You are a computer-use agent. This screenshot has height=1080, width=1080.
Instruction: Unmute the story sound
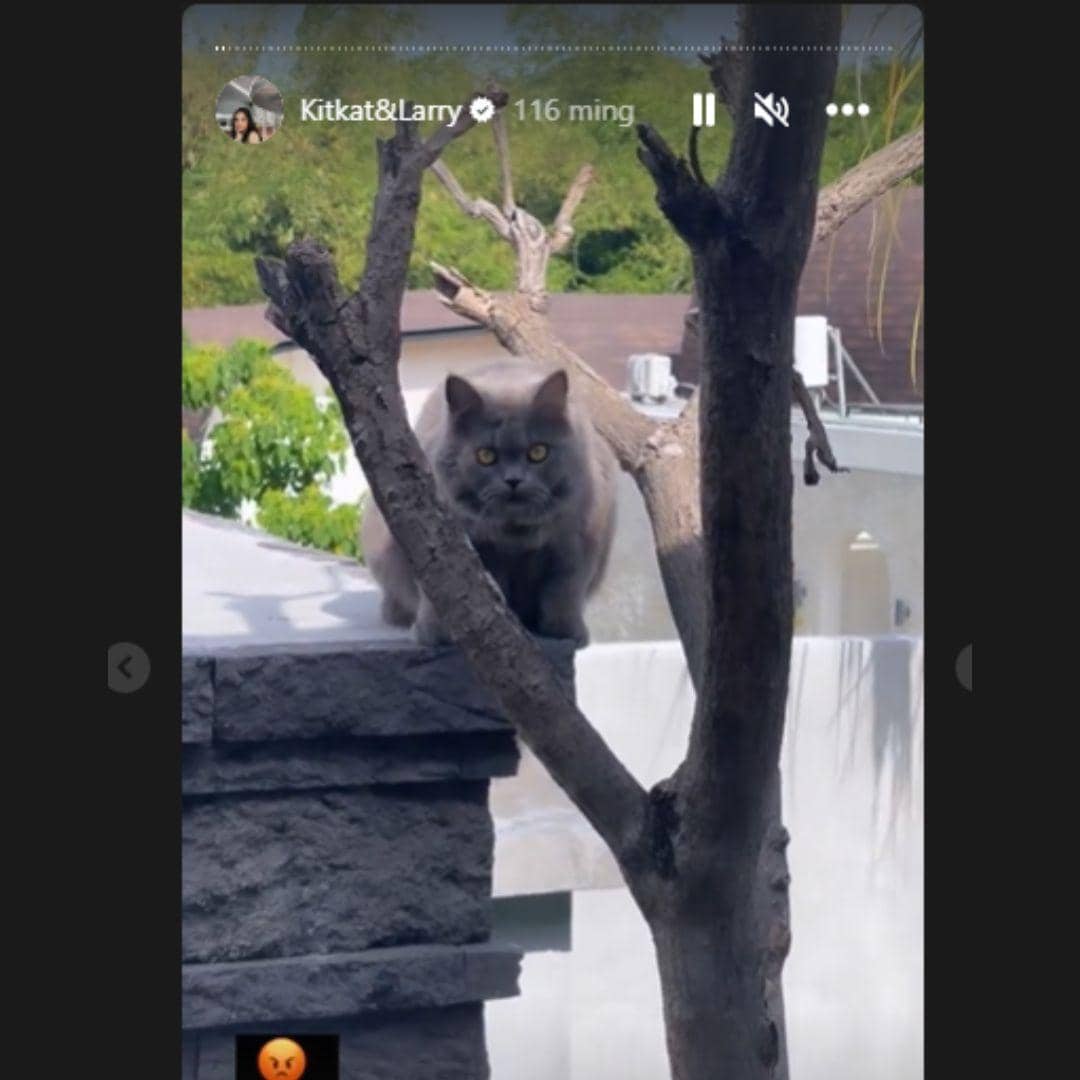click(771, 110)
